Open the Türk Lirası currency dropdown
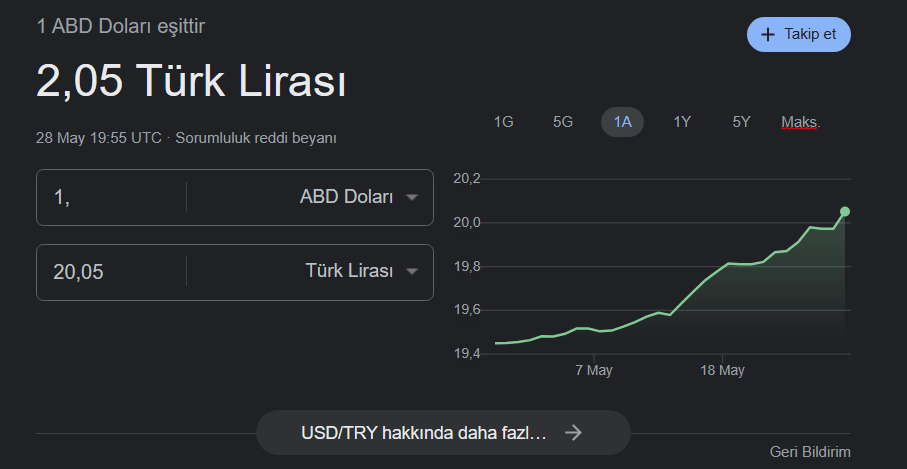This screenshot has height=469, width=907. click(x=360, y=271)
